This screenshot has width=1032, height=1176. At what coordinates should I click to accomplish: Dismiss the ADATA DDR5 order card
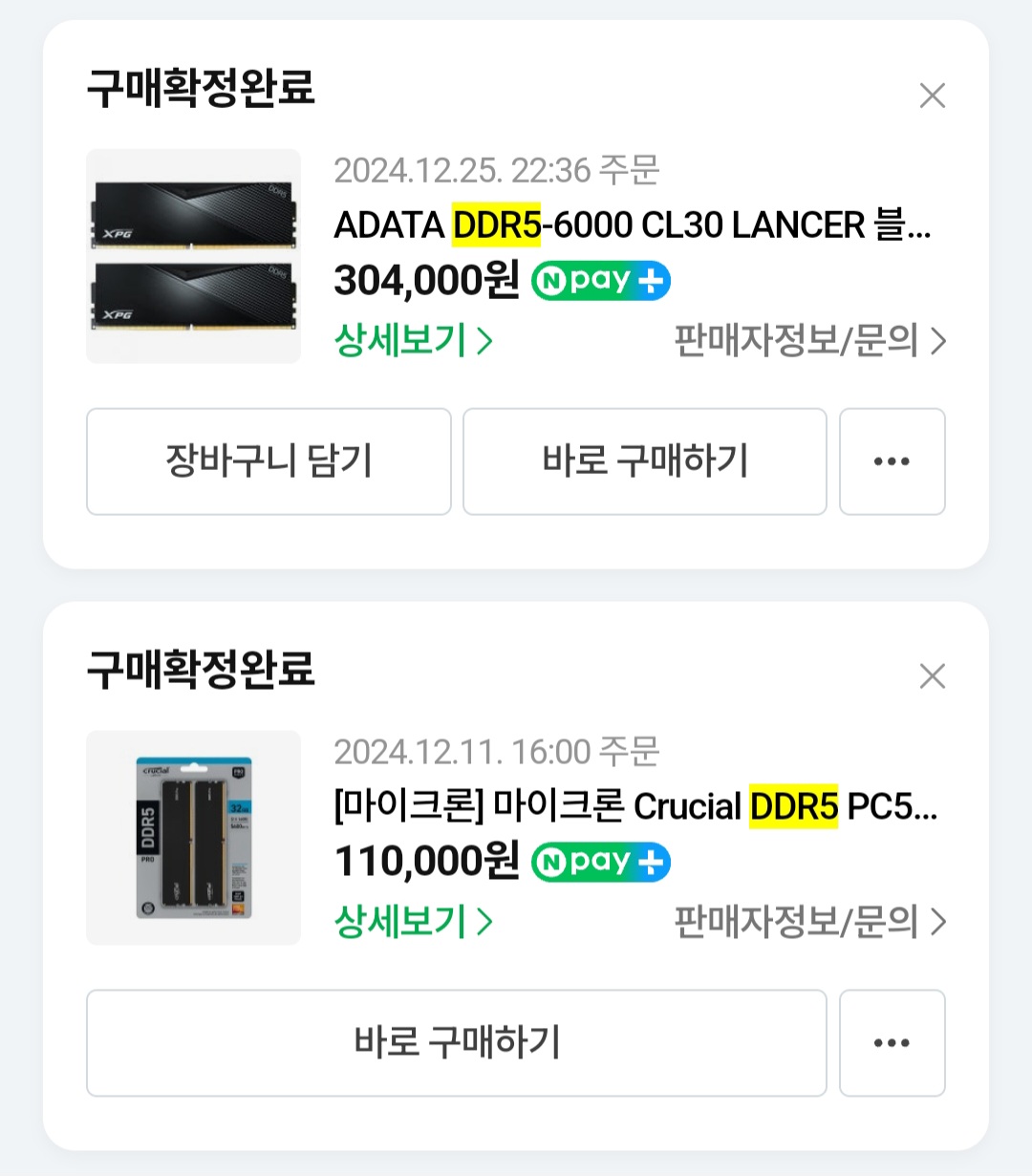932,96
